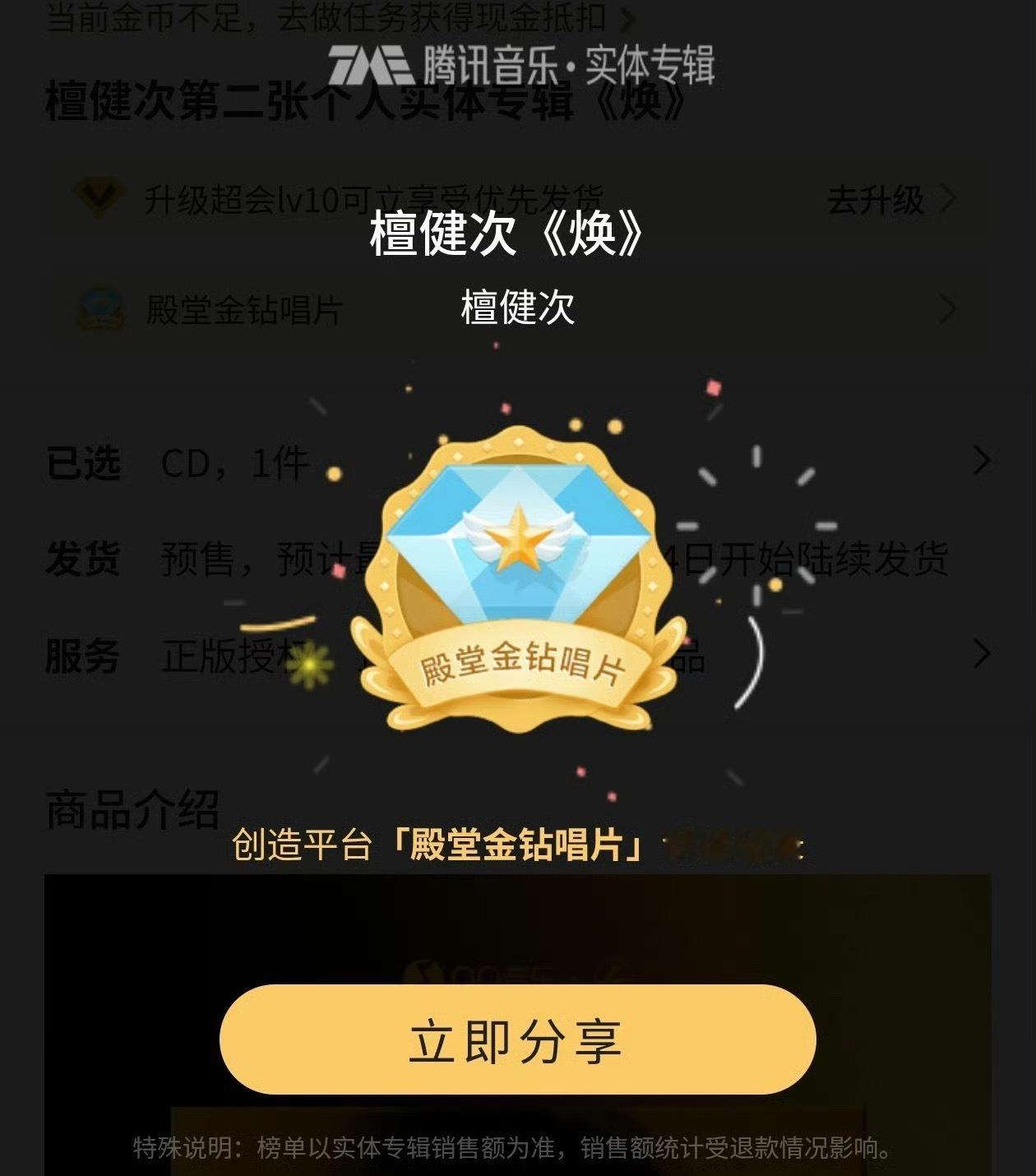Select the gold star inside the diamond emblem
Image resolution: width=1036 pixels, height=1176 pixels.
point(518,539)
